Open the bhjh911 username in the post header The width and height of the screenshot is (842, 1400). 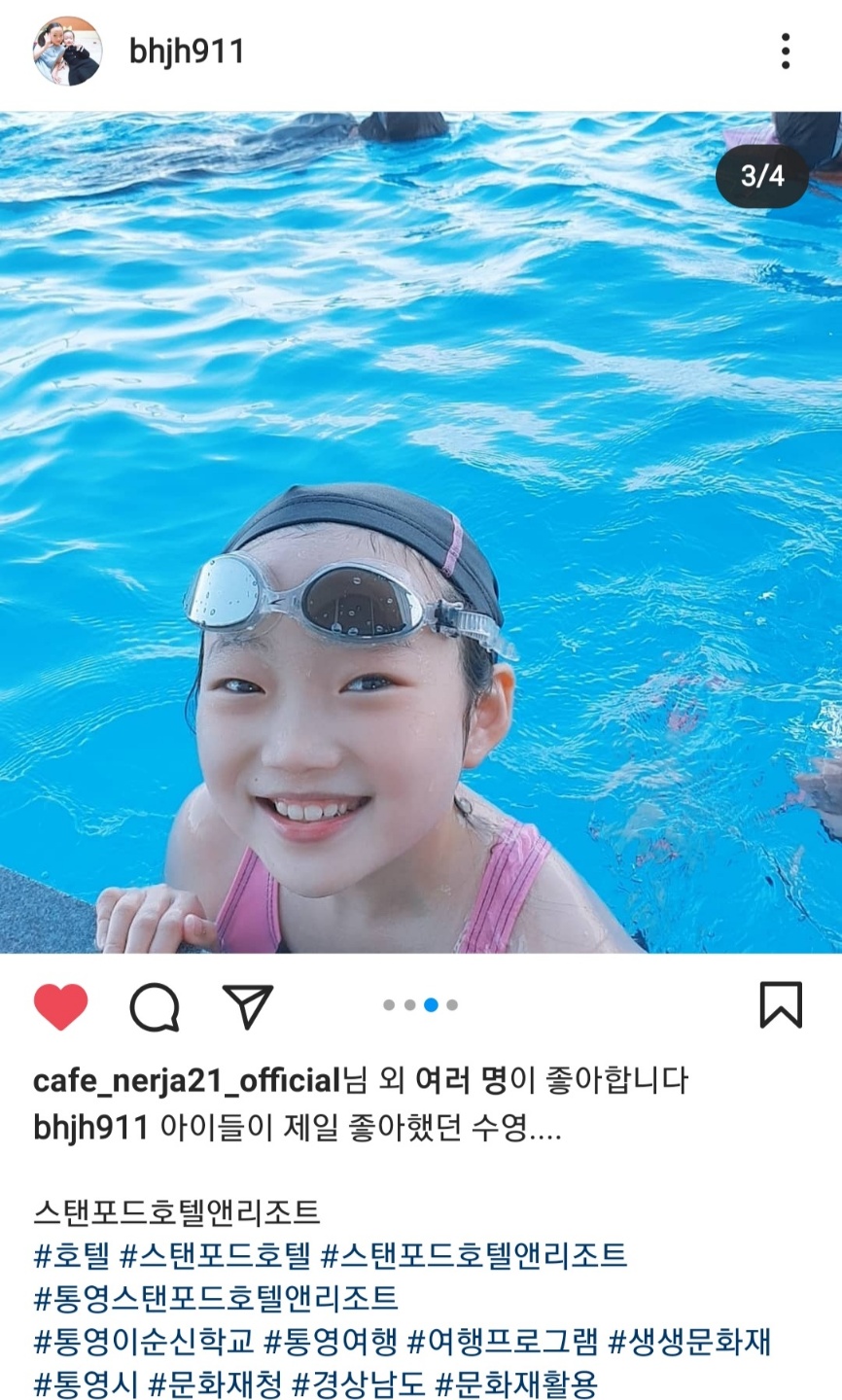pyautogui.click(x=187, y=52)
